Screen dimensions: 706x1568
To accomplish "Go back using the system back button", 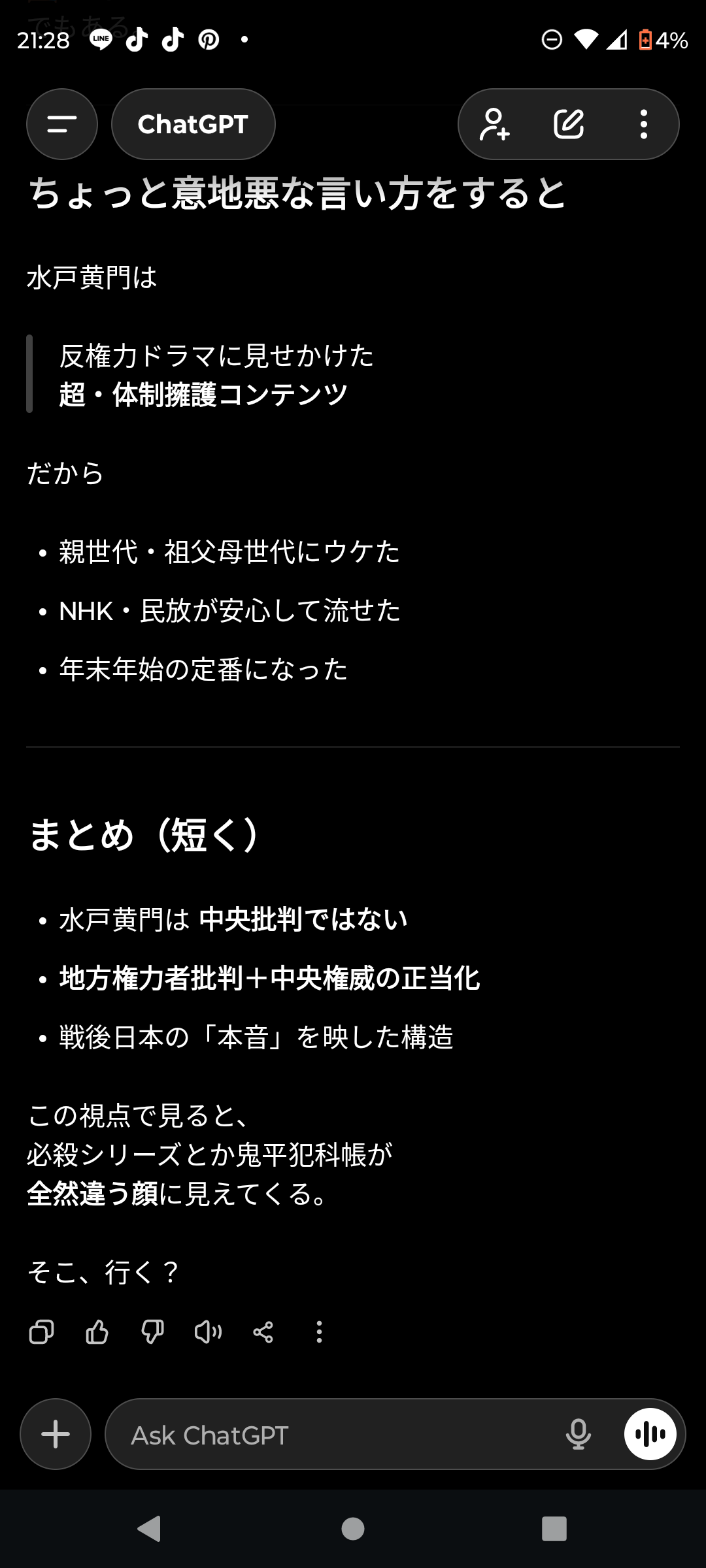I will point(150,1529).
